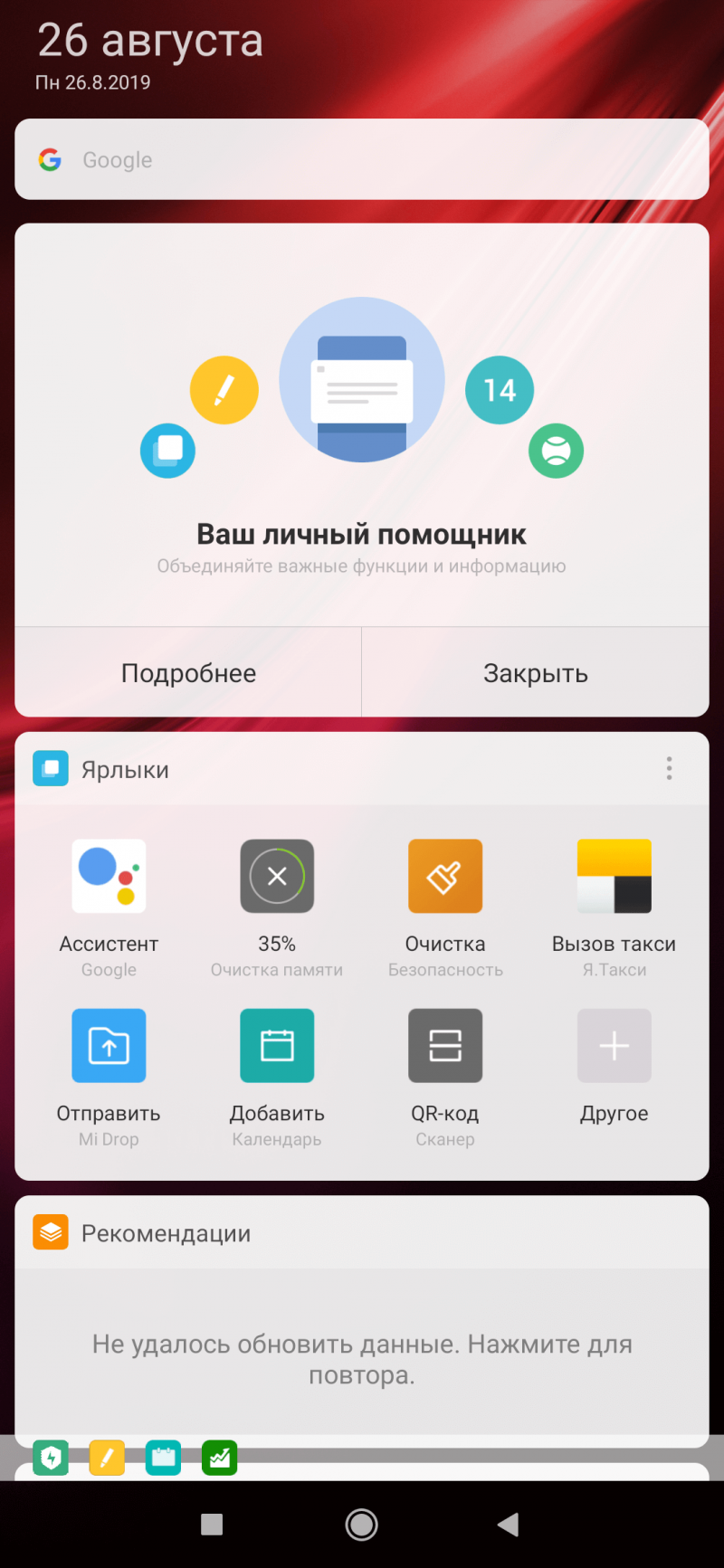Go to the home screen
Screen dimensions: 724x1568
[x=361, y=1525]
